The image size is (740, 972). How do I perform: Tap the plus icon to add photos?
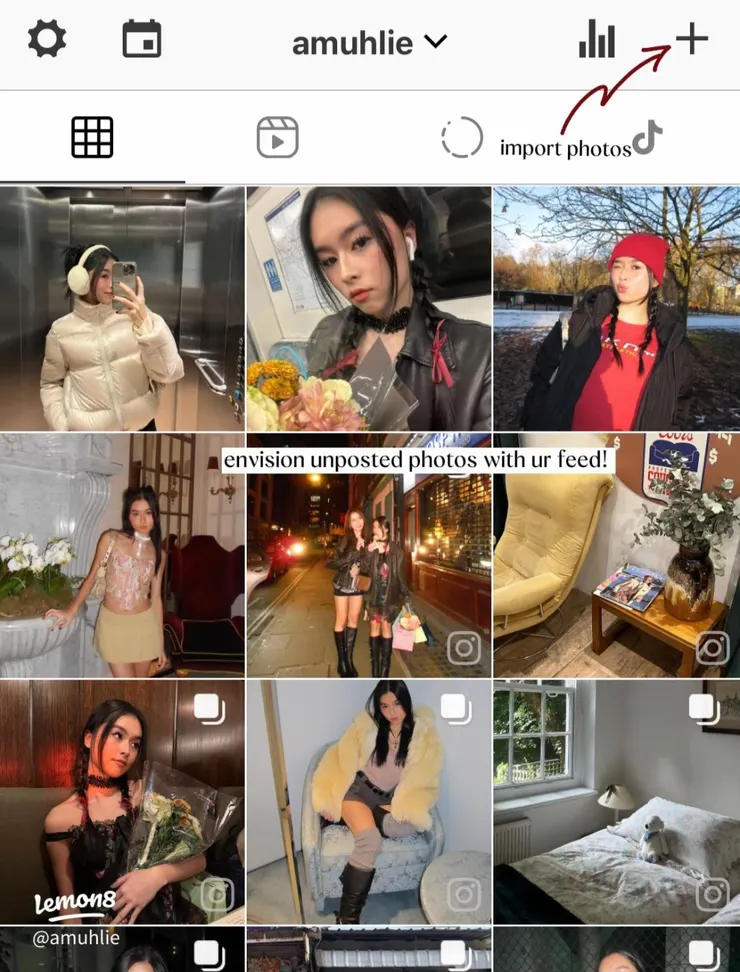point(691,39)
